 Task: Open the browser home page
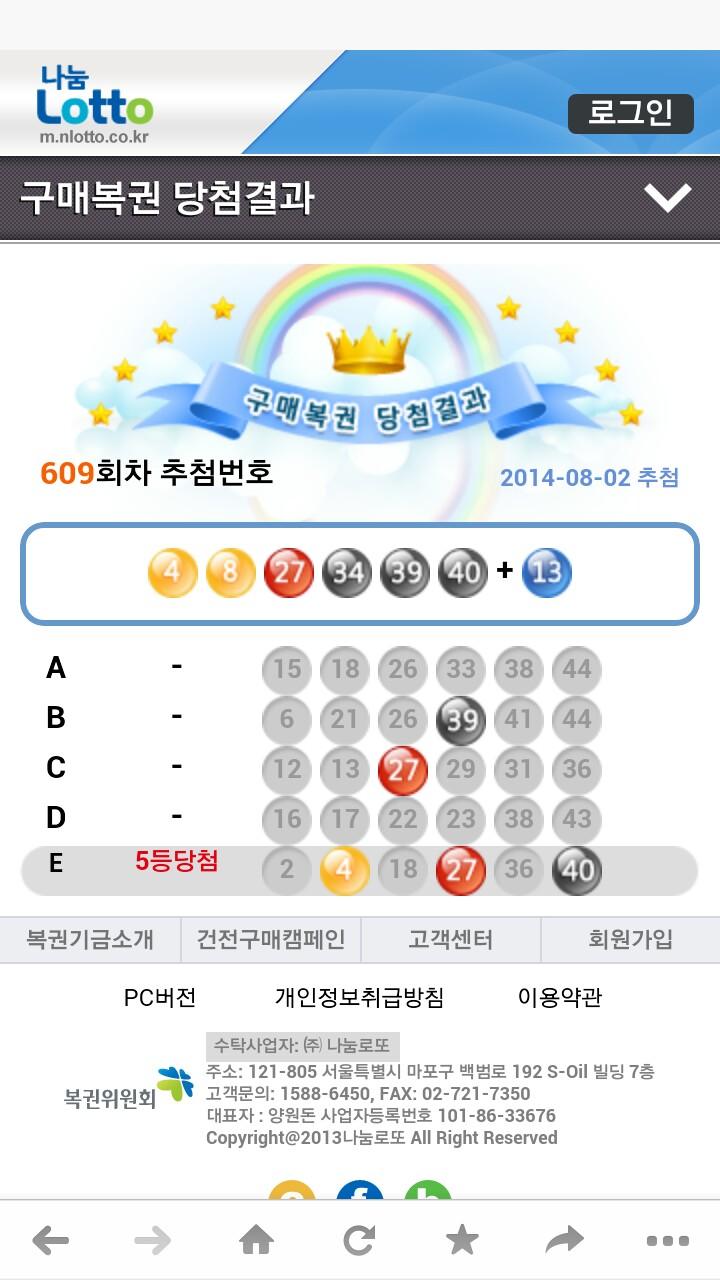pos(257,1241)
